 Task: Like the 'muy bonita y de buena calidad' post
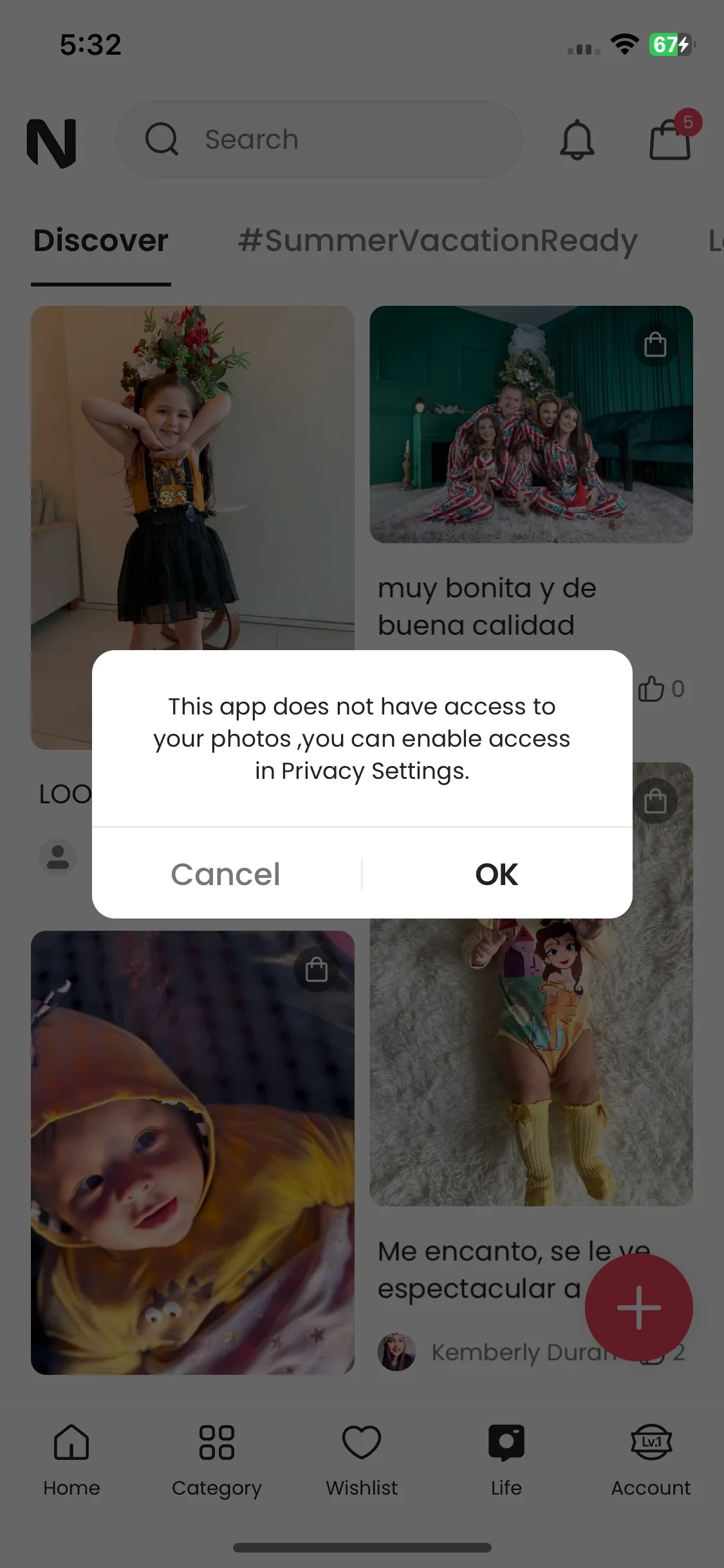(x=652, y=689)
